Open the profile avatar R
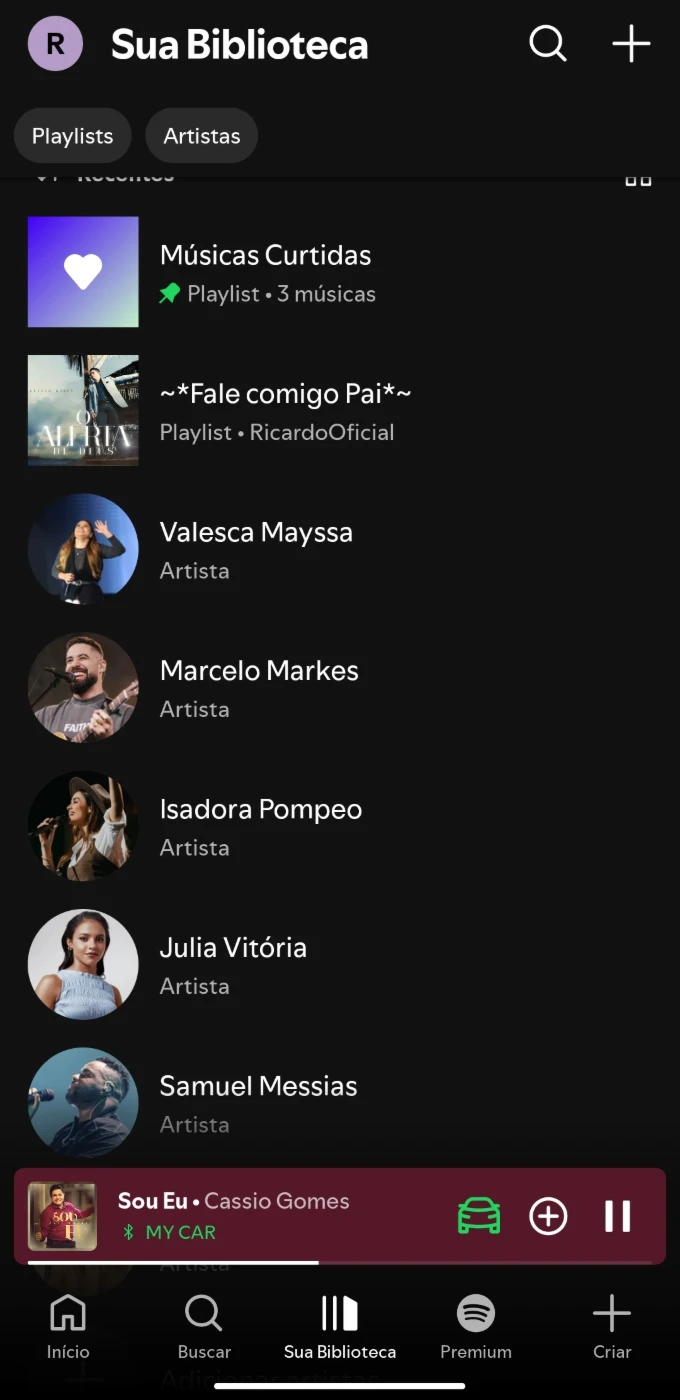 click(x=55, y=44)
